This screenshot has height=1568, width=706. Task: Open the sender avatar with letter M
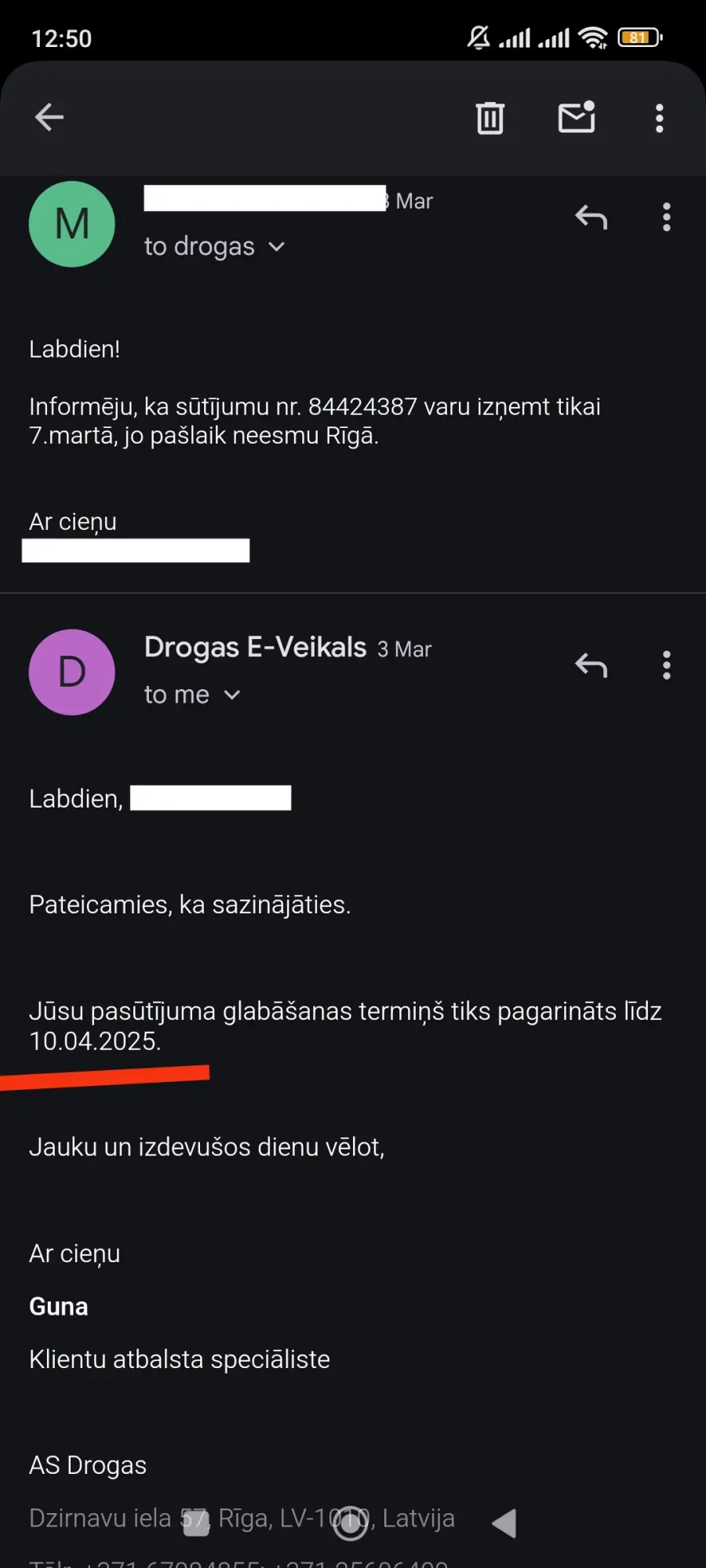tap(72, 224)
